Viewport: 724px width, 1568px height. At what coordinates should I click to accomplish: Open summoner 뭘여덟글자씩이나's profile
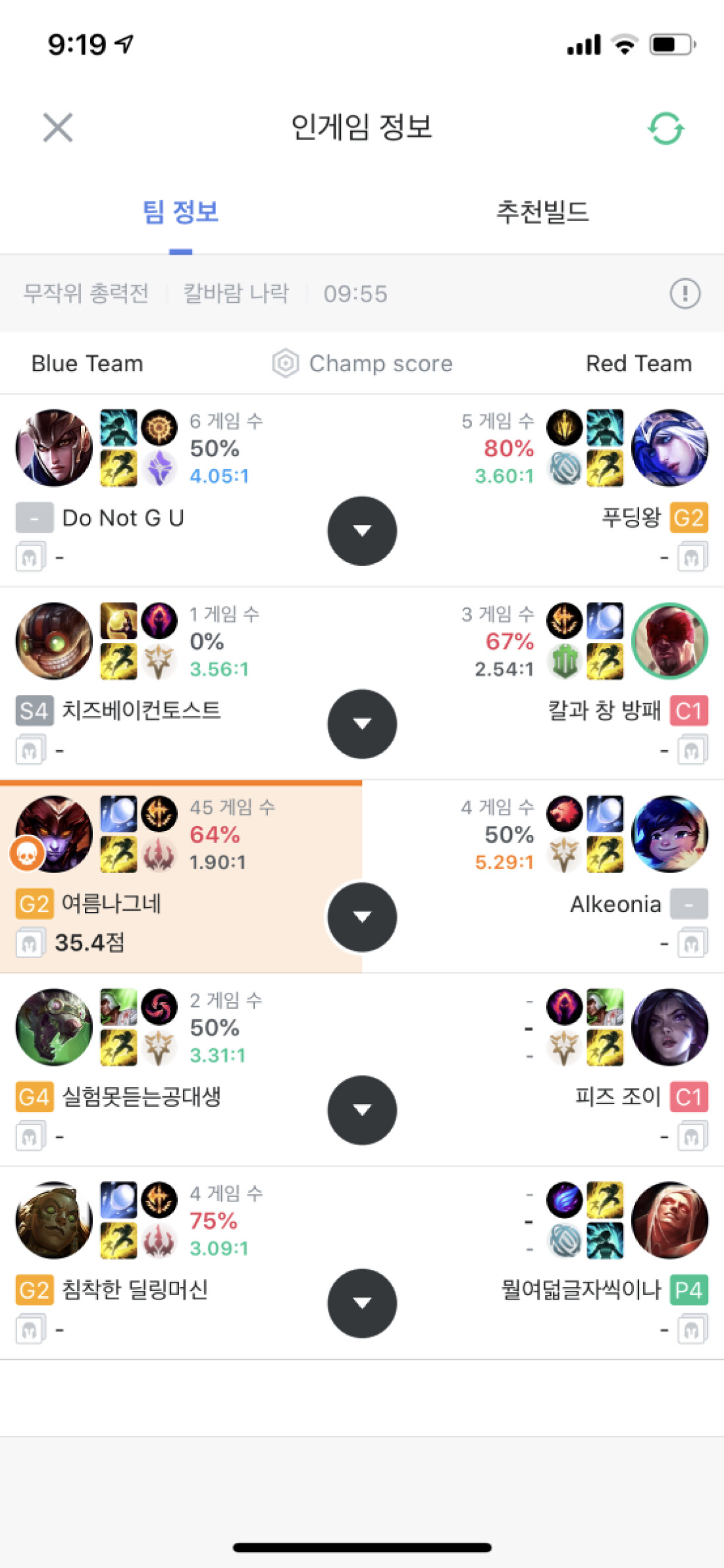(x=581, y=1290)
